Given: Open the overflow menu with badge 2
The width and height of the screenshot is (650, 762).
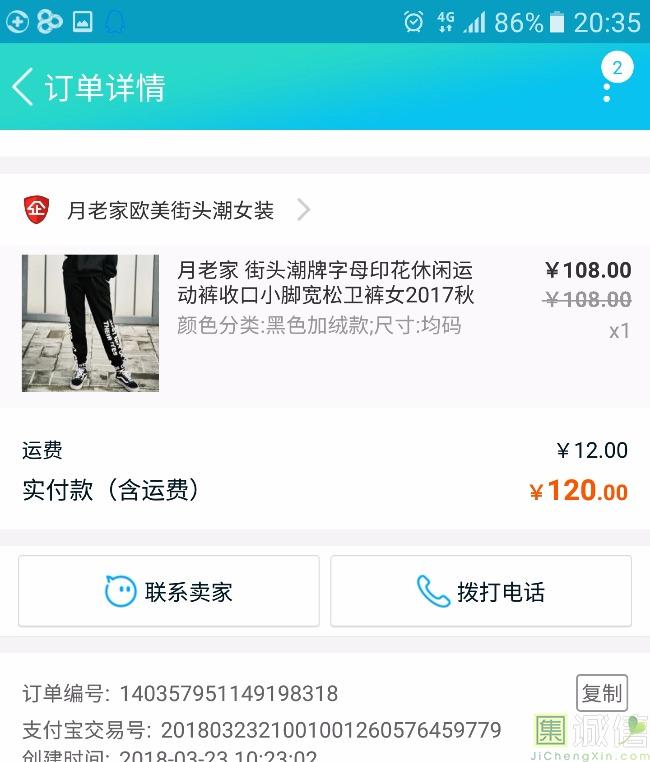Looking at the screenshot, I should pyautogui.click(x=607, y=88).
